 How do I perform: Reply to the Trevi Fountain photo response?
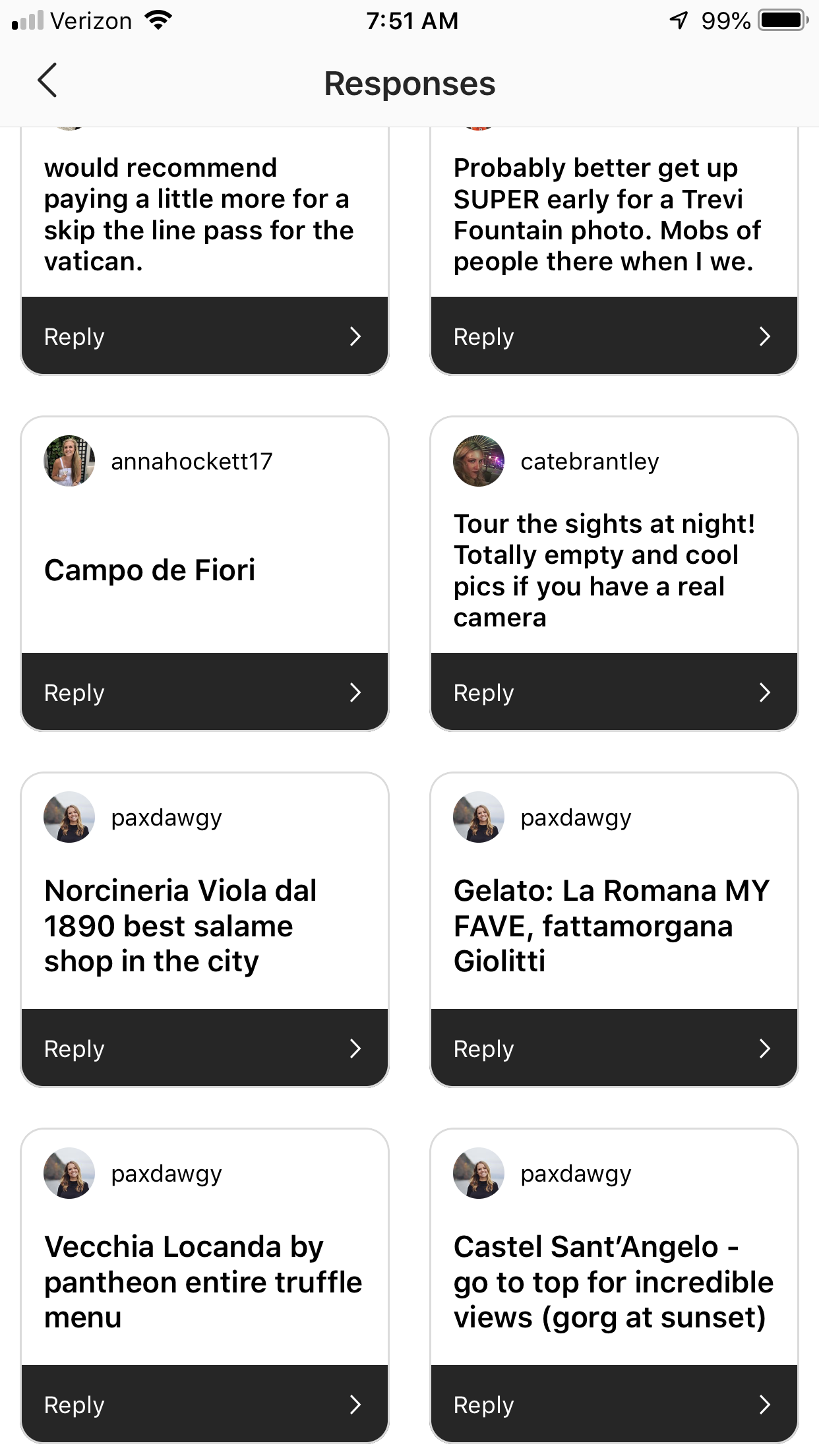[614, 336]
